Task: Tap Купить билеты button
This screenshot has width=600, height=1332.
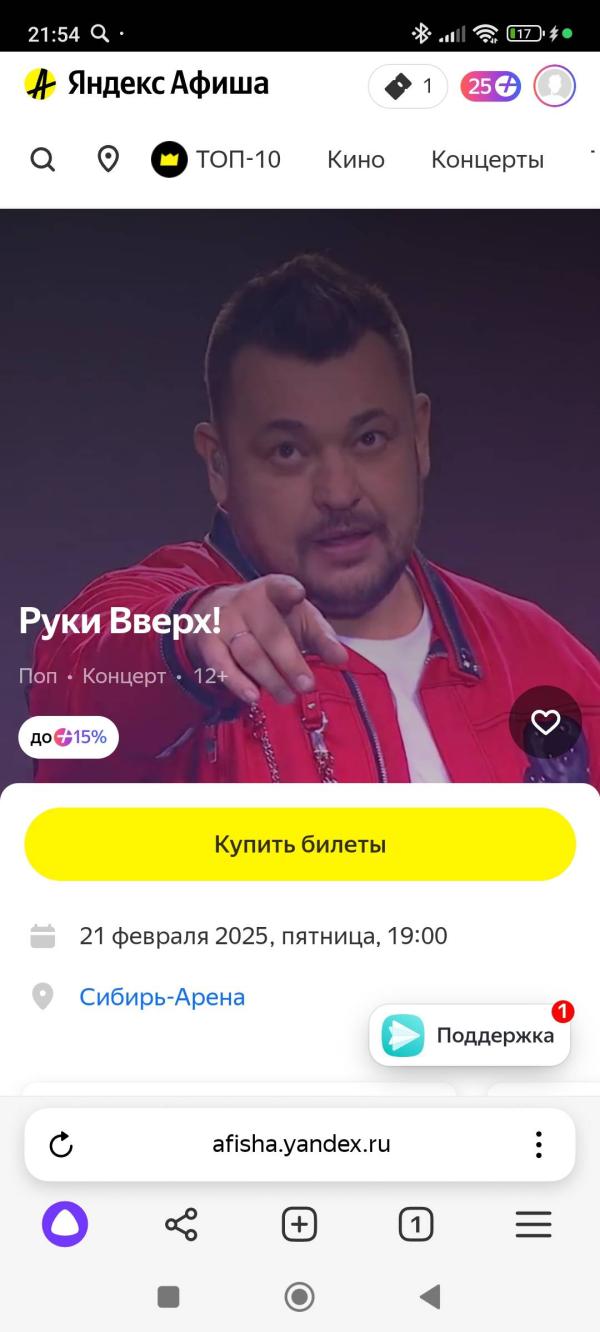Action: click(x=300, y=844)
